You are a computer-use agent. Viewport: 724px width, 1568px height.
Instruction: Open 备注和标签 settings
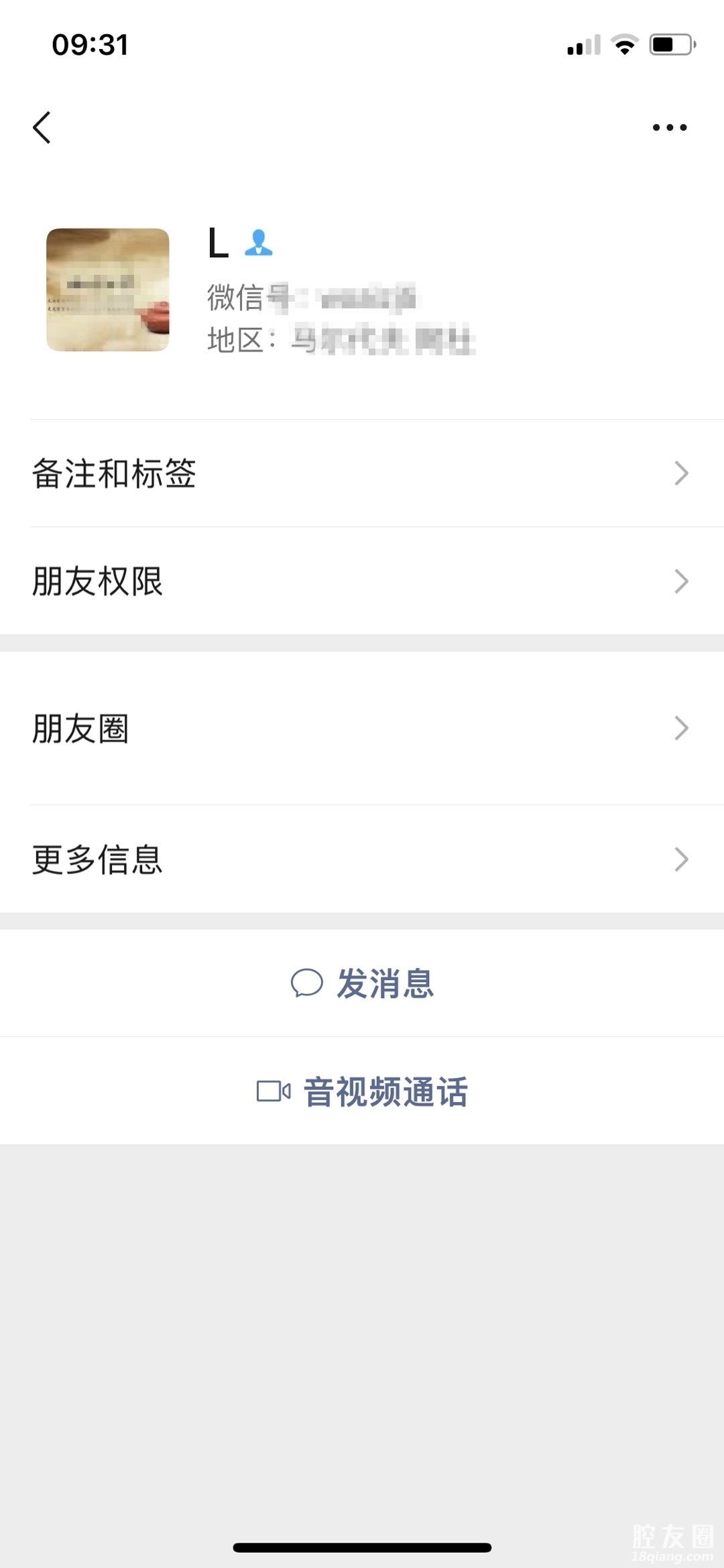pyautogui.click(x=362, y=473)
